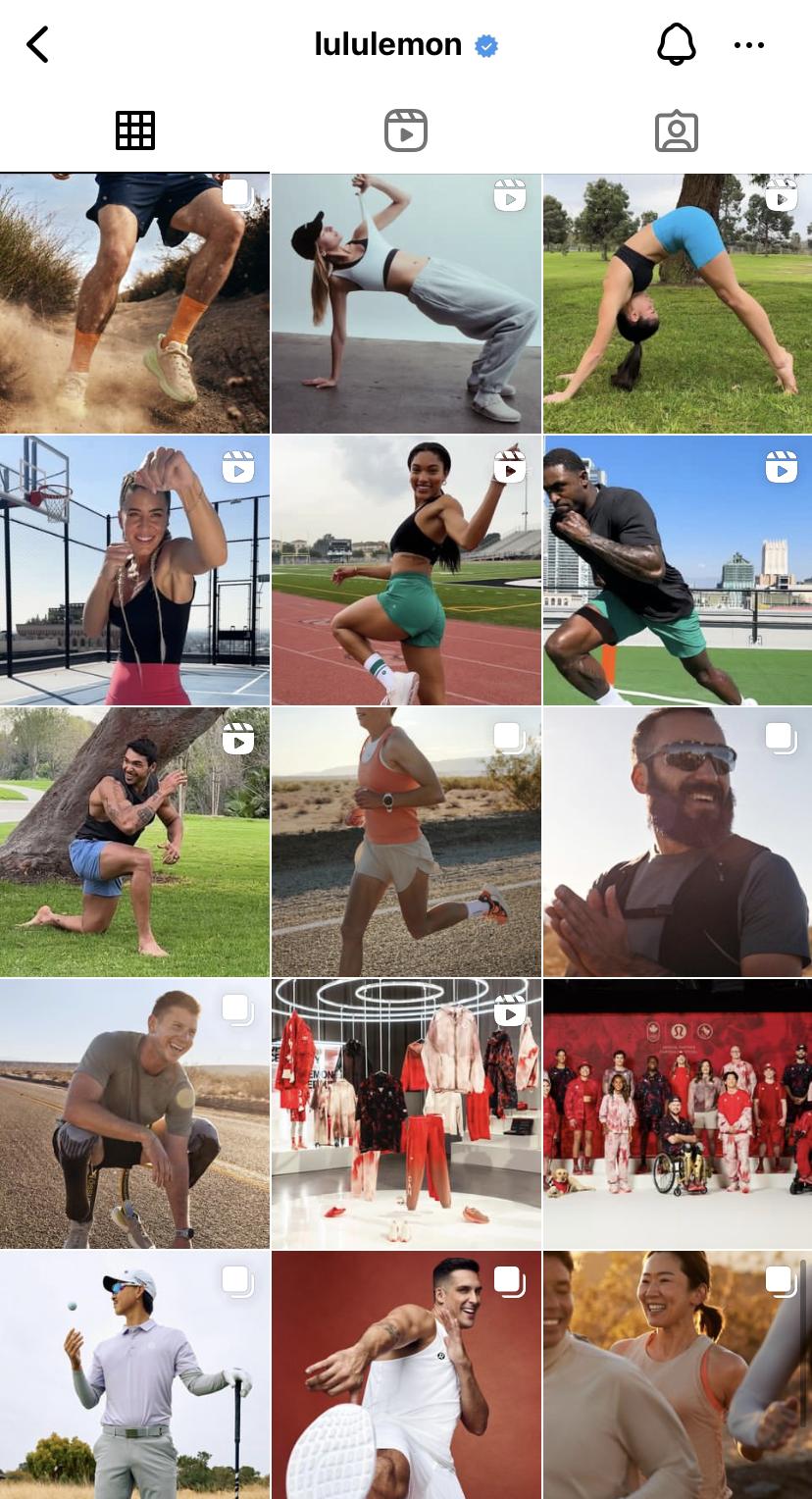The height and width of the screenshot is (1499, 812).
Task: Open the post of man in white tank kicking
Action: 406,1373
